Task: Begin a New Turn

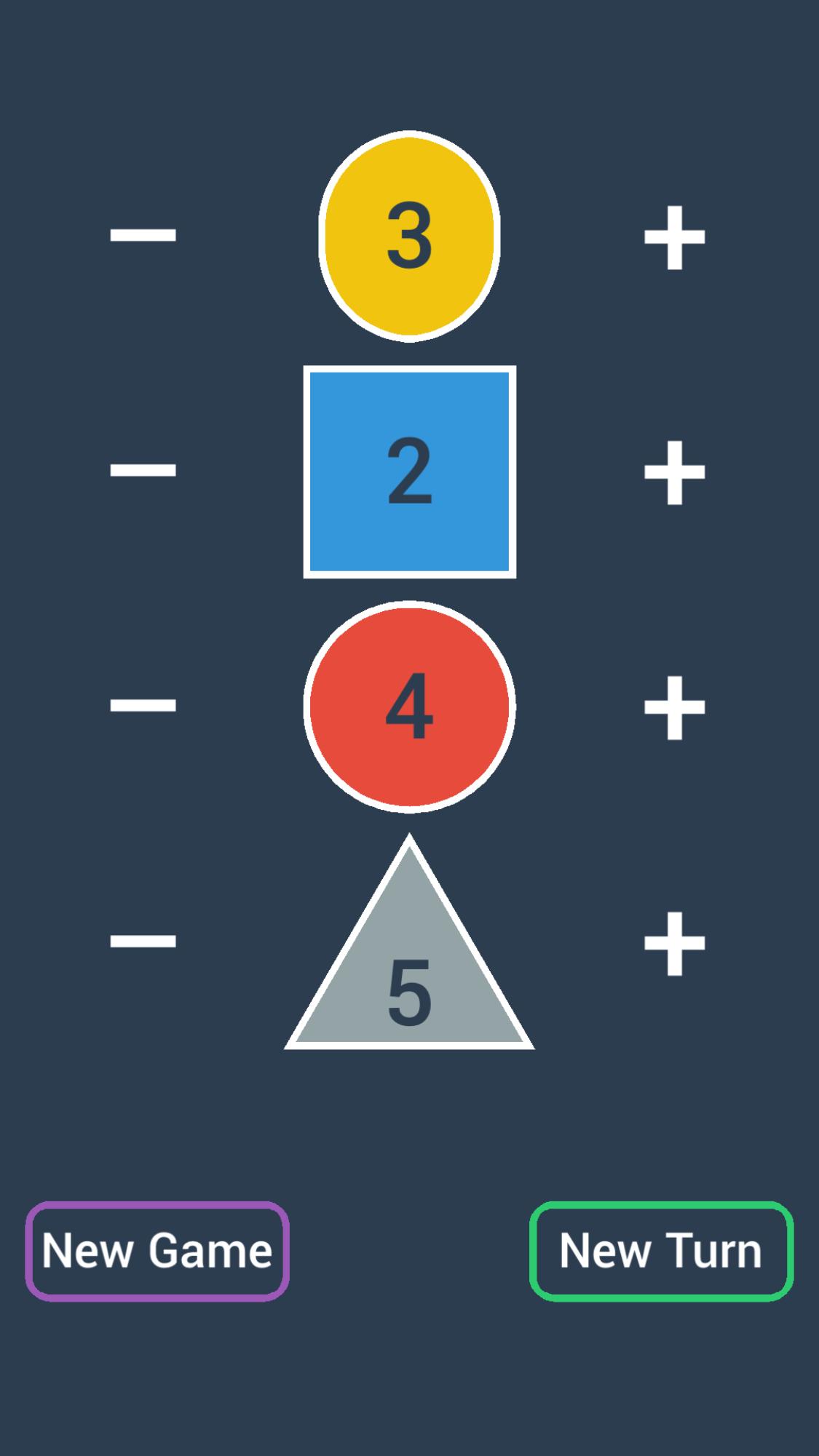Action: [661, 1252]
